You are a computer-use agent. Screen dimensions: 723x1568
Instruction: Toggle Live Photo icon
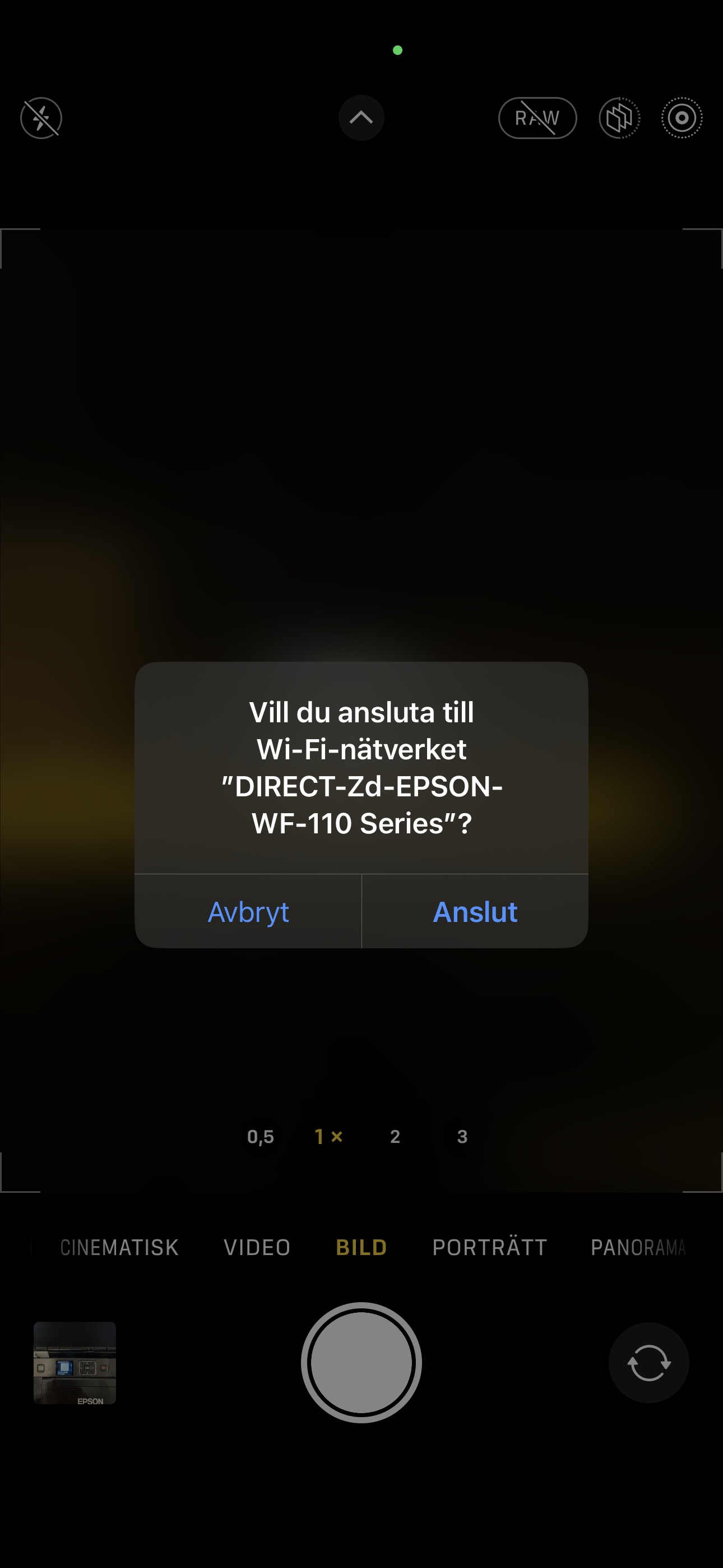coord(682,118)
